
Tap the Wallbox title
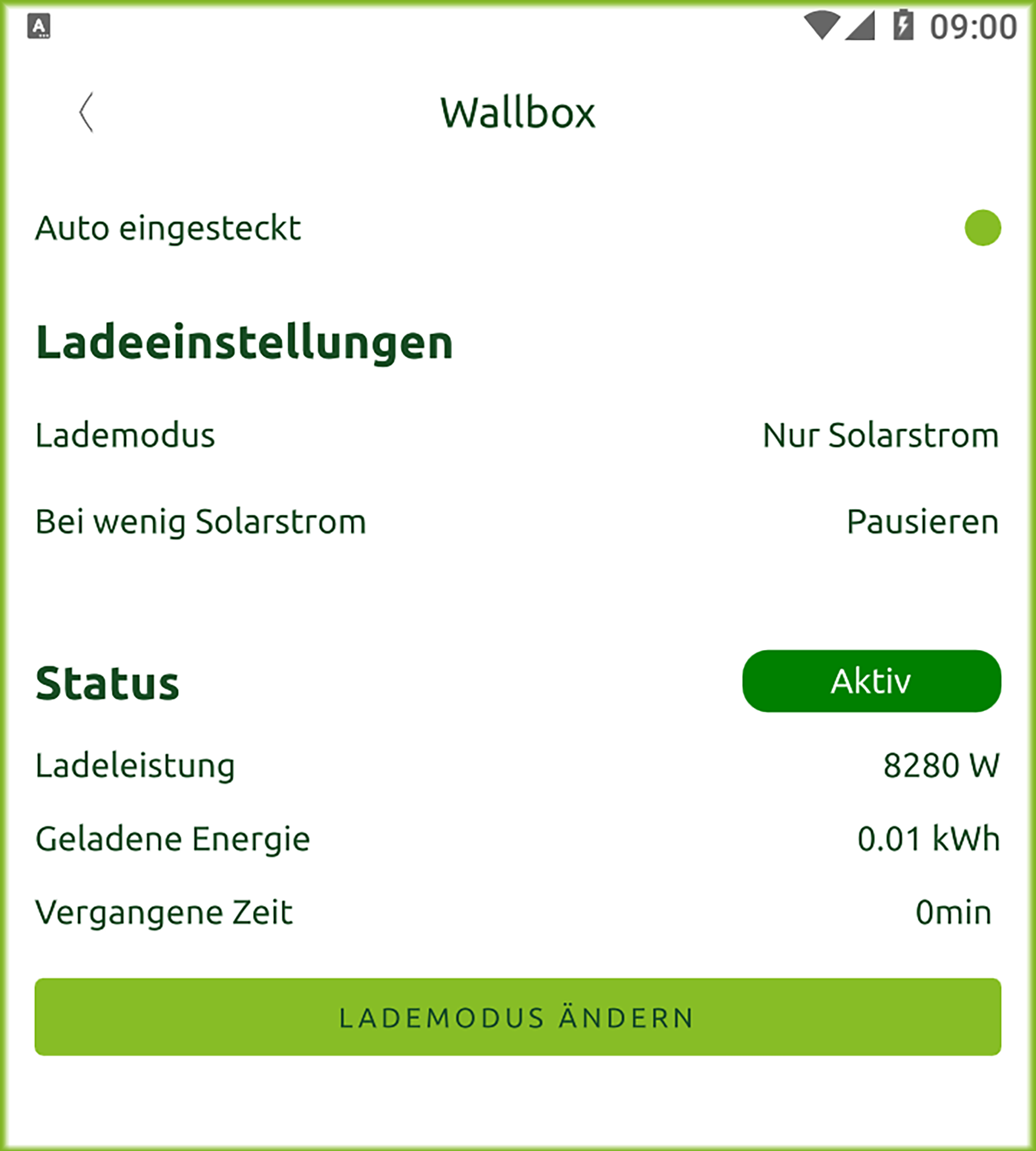[517, 112]
